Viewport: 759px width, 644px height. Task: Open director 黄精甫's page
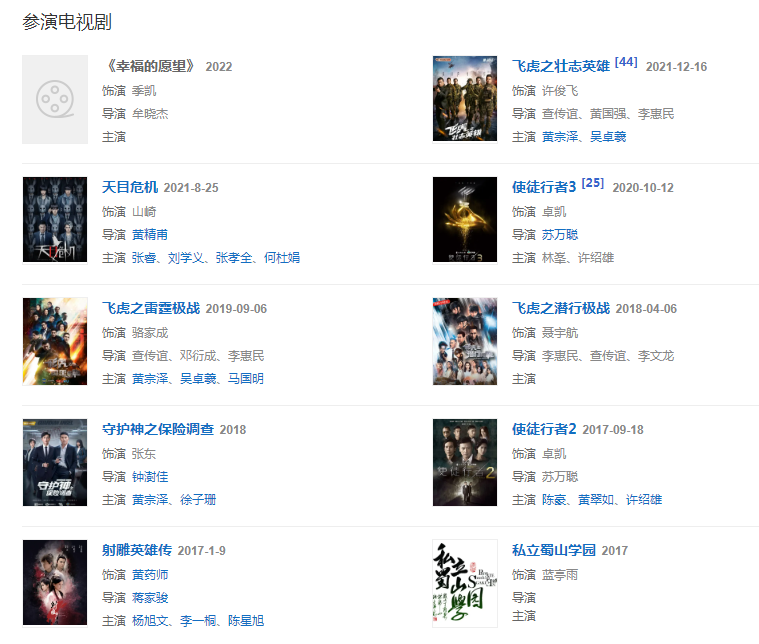[150, 234]
